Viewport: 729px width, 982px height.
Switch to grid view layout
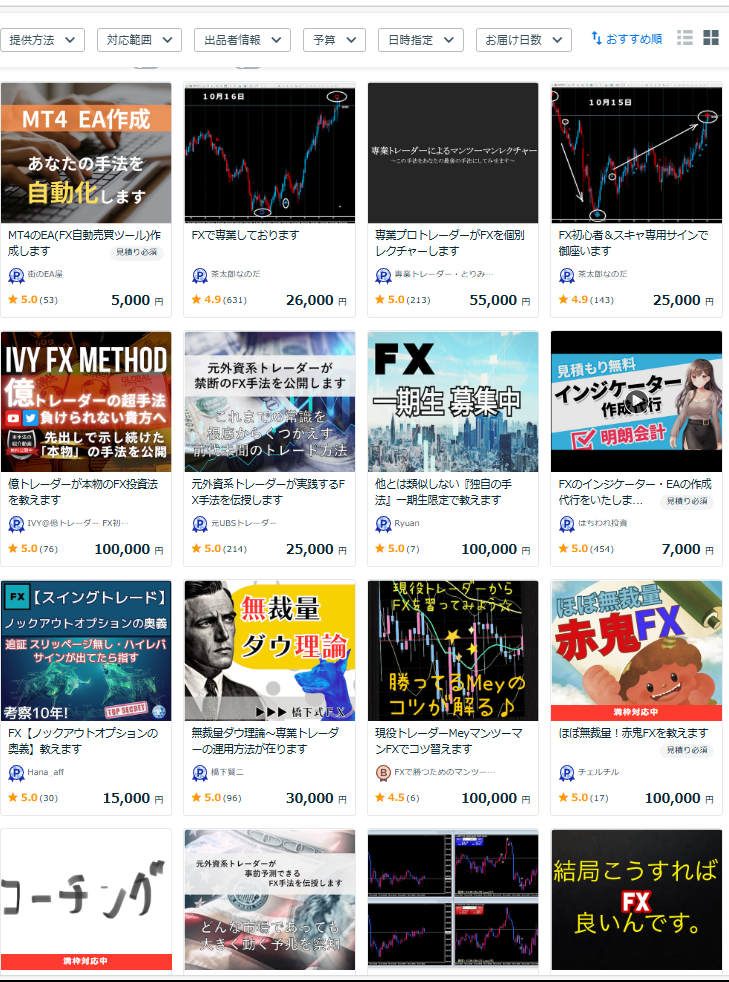[711, 38]
